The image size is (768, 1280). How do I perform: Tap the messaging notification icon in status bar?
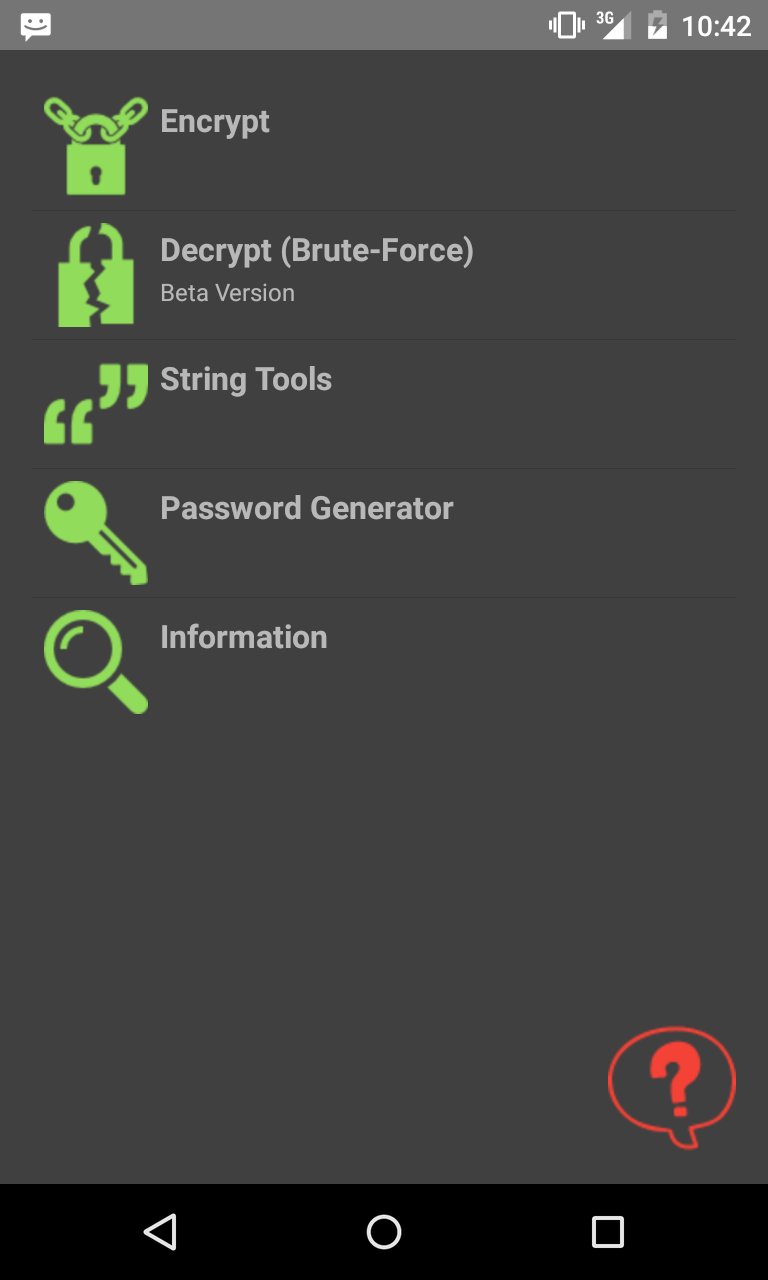point(34,25)
